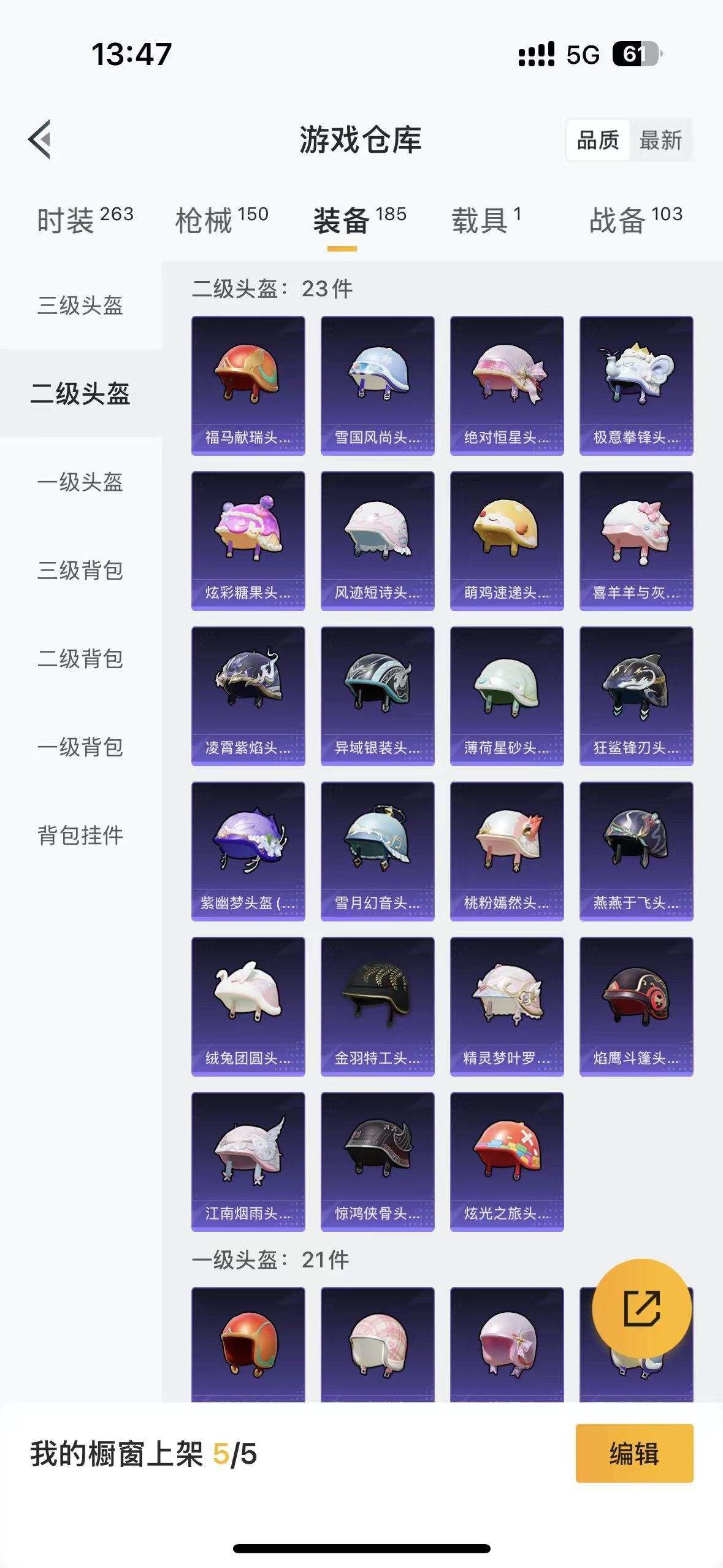This screenshot has width=723, height=1568.
Task: Sort items by 最新
Action: 660,140
